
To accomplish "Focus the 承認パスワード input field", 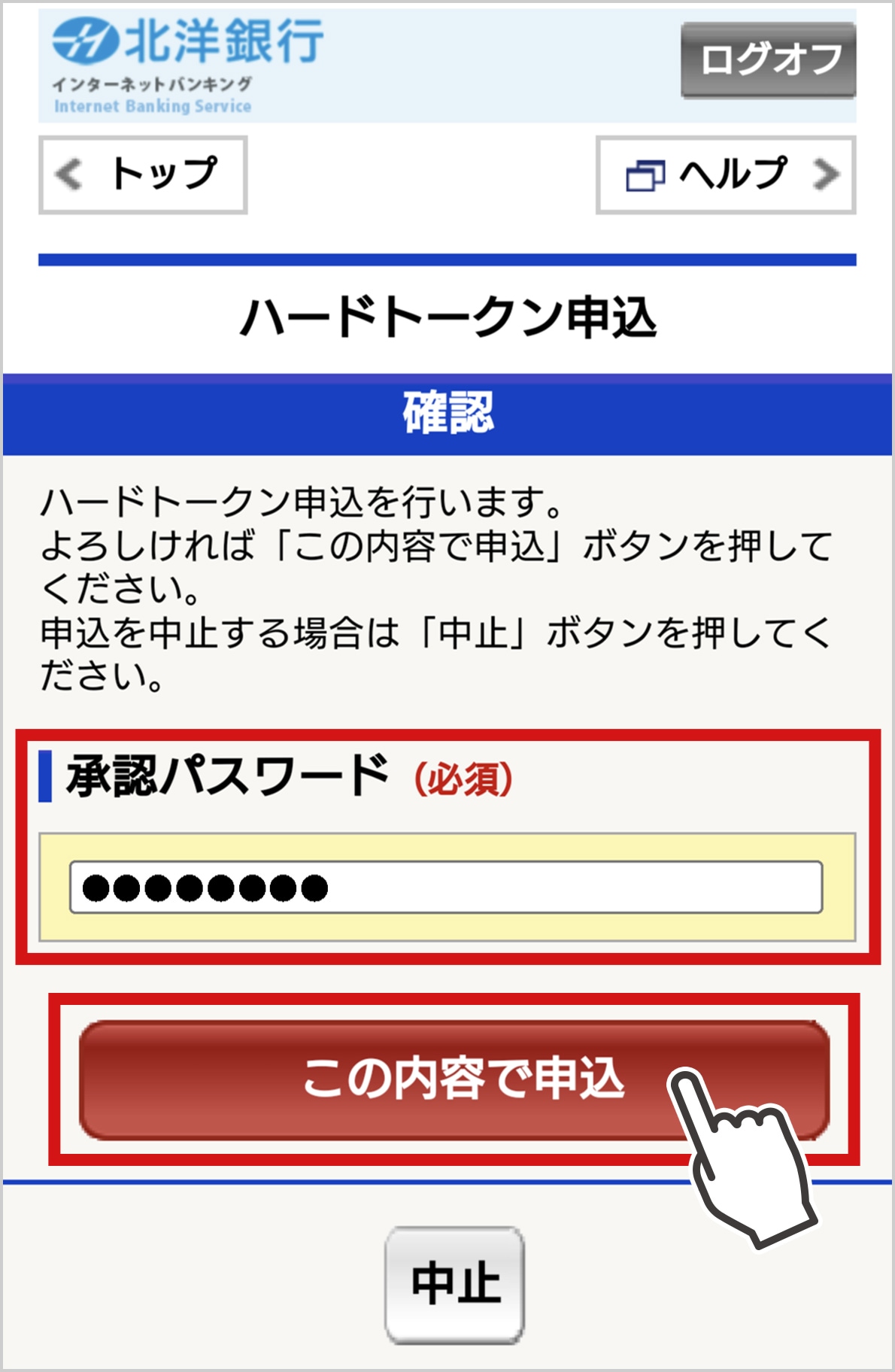I will click(x=446, y=888).
